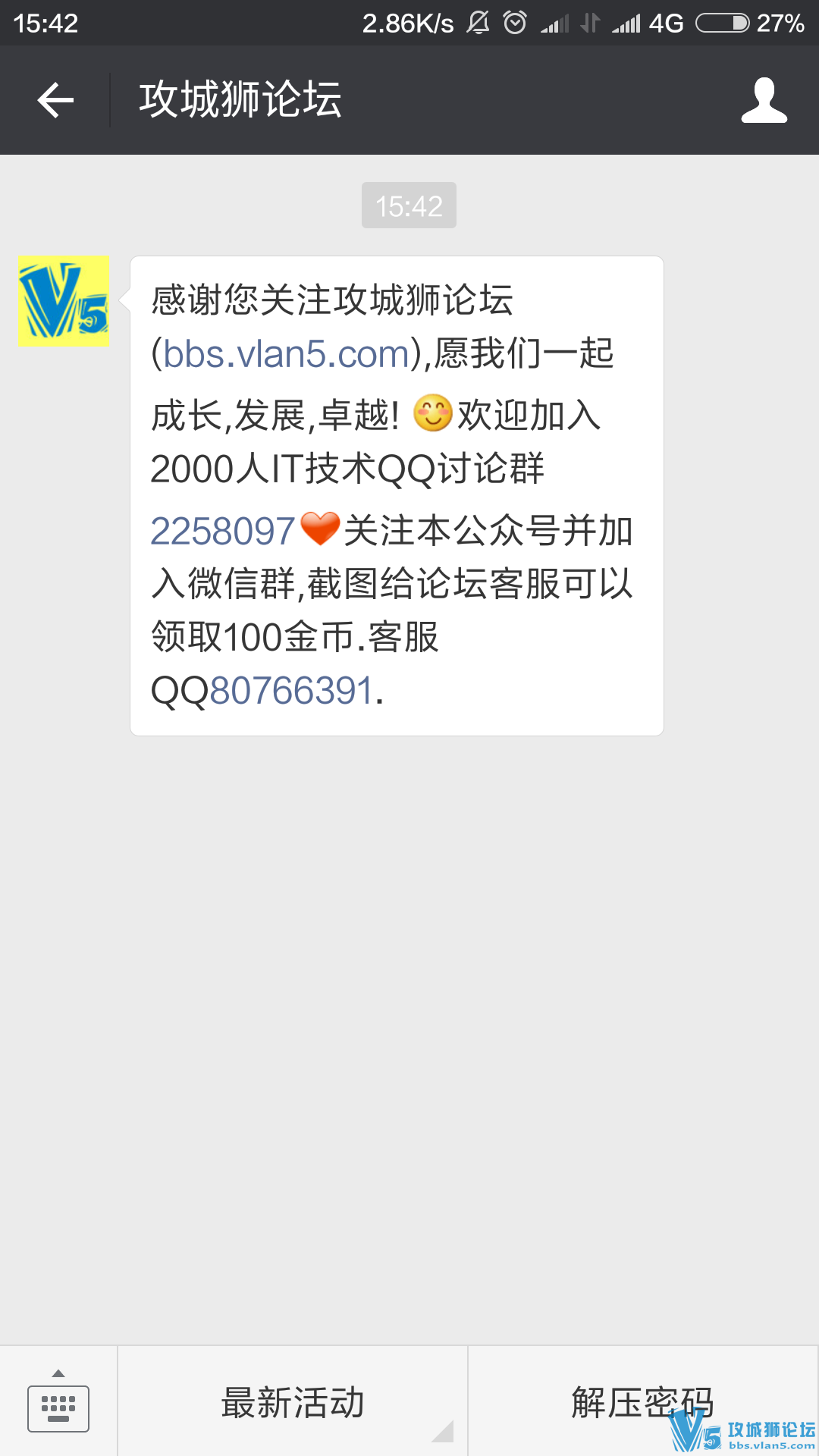
Task: Tap the QQ group number 2258097
Action: (222, 531)
